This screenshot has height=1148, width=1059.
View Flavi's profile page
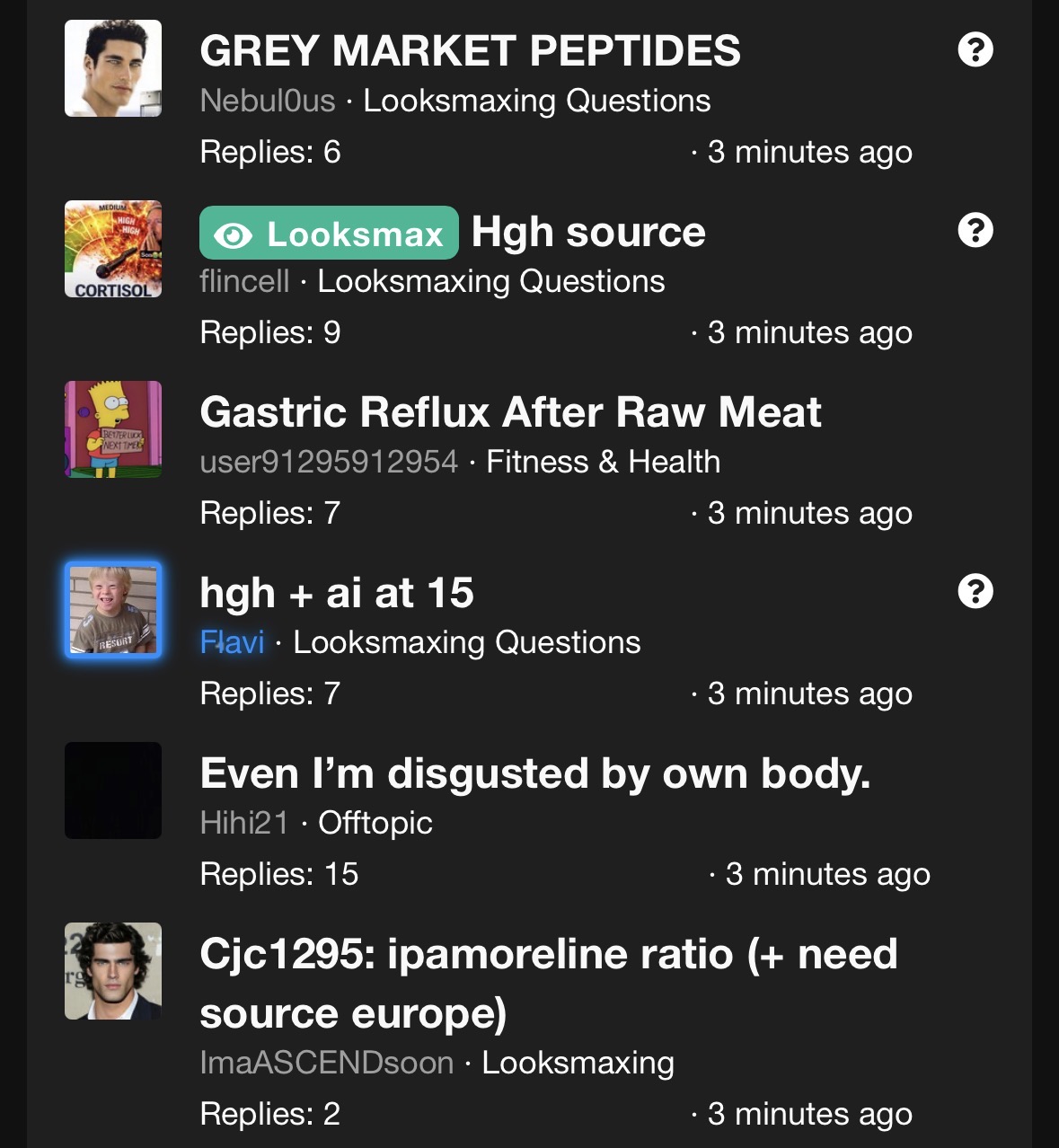pyautogui.click(x=232, y=642)
